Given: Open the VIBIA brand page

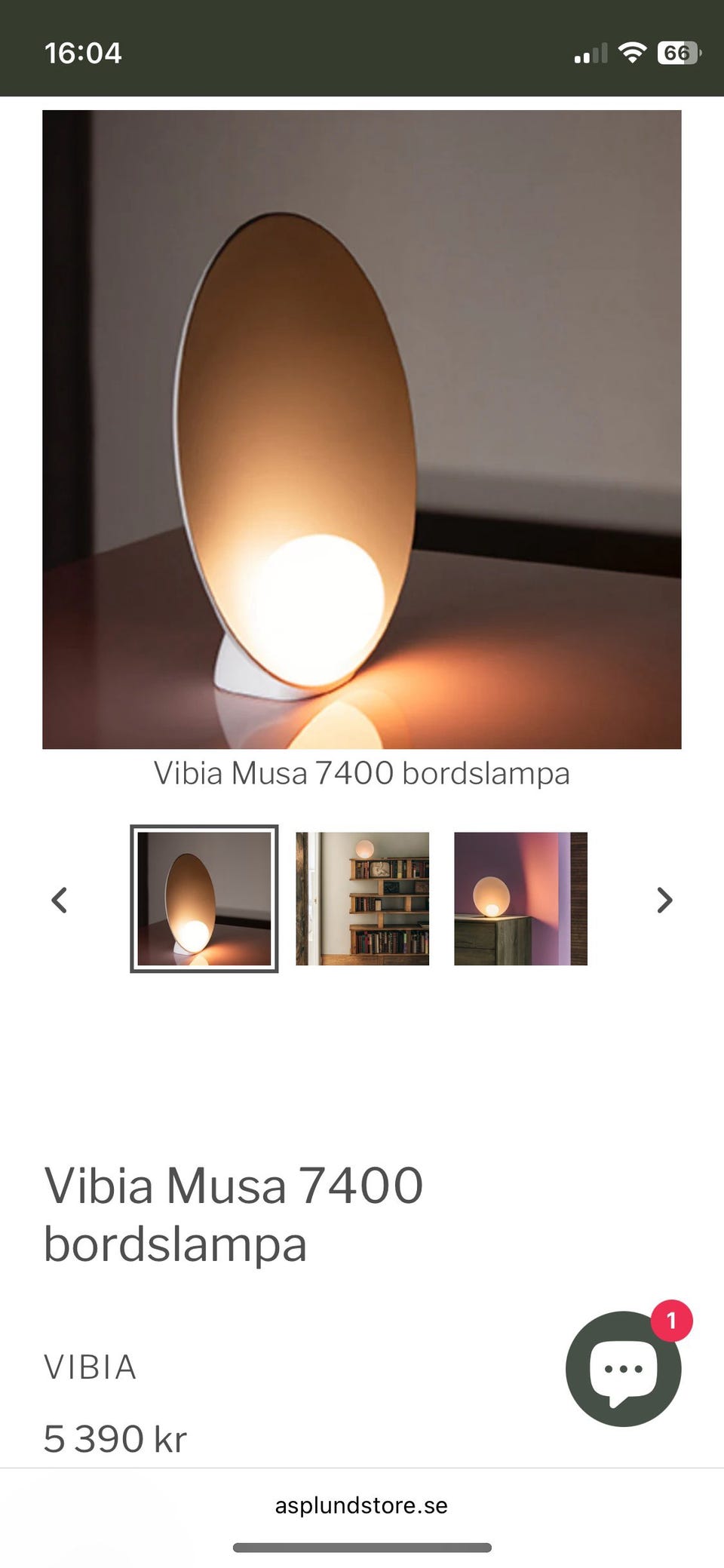Looking at the screenshot, I should point(91,1367).
